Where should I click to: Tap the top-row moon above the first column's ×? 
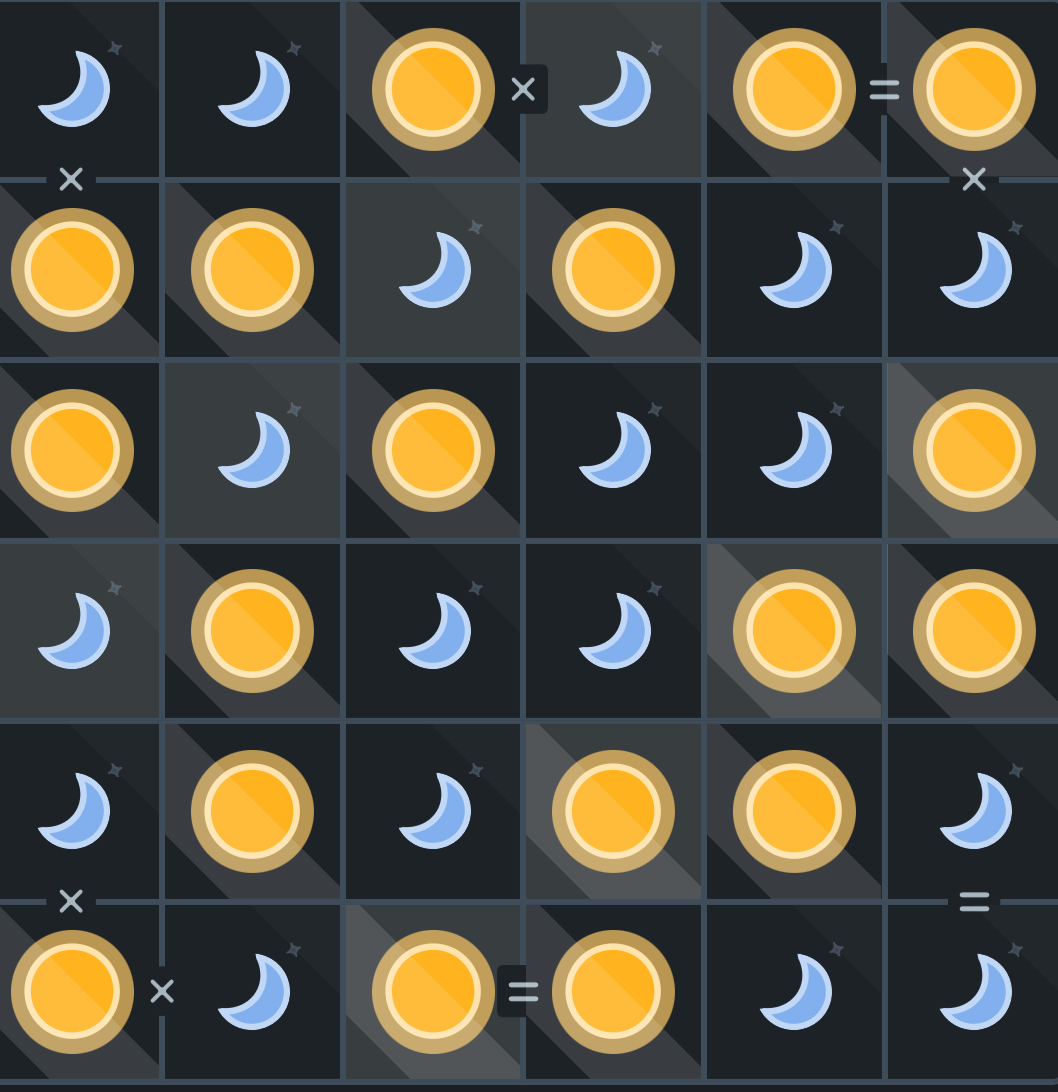[72, 89]
